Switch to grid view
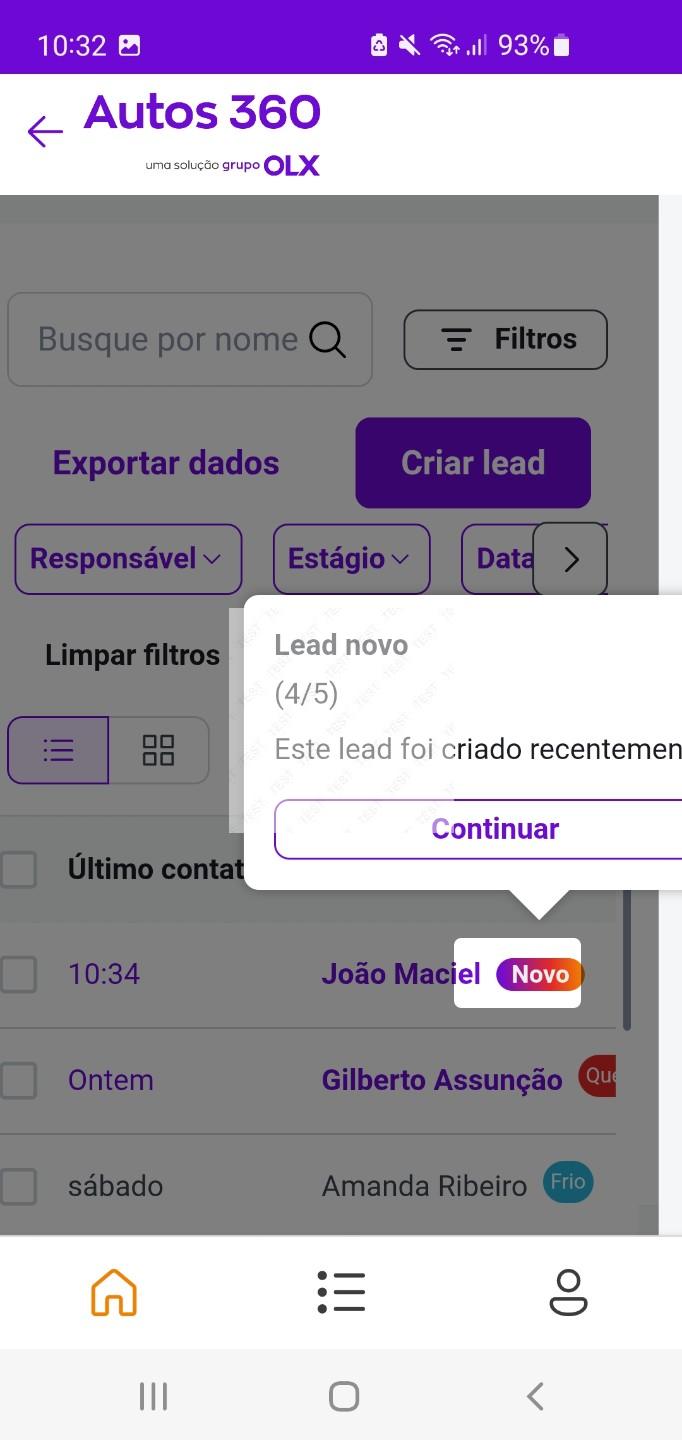682x1440 pixels. pyautogui.click(x=158, y=750)
